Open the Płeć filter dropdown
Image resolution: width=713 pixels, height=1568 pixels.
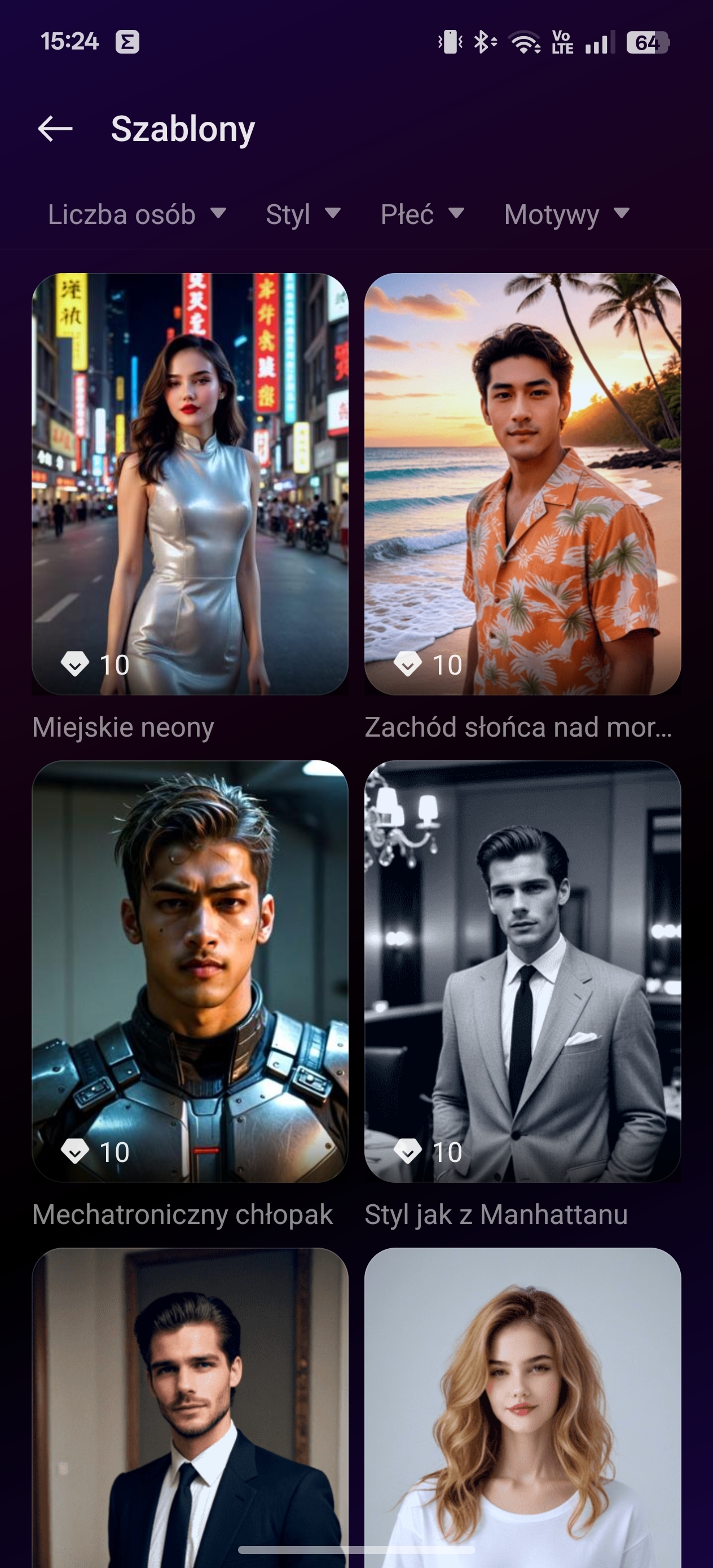(422, 214)
